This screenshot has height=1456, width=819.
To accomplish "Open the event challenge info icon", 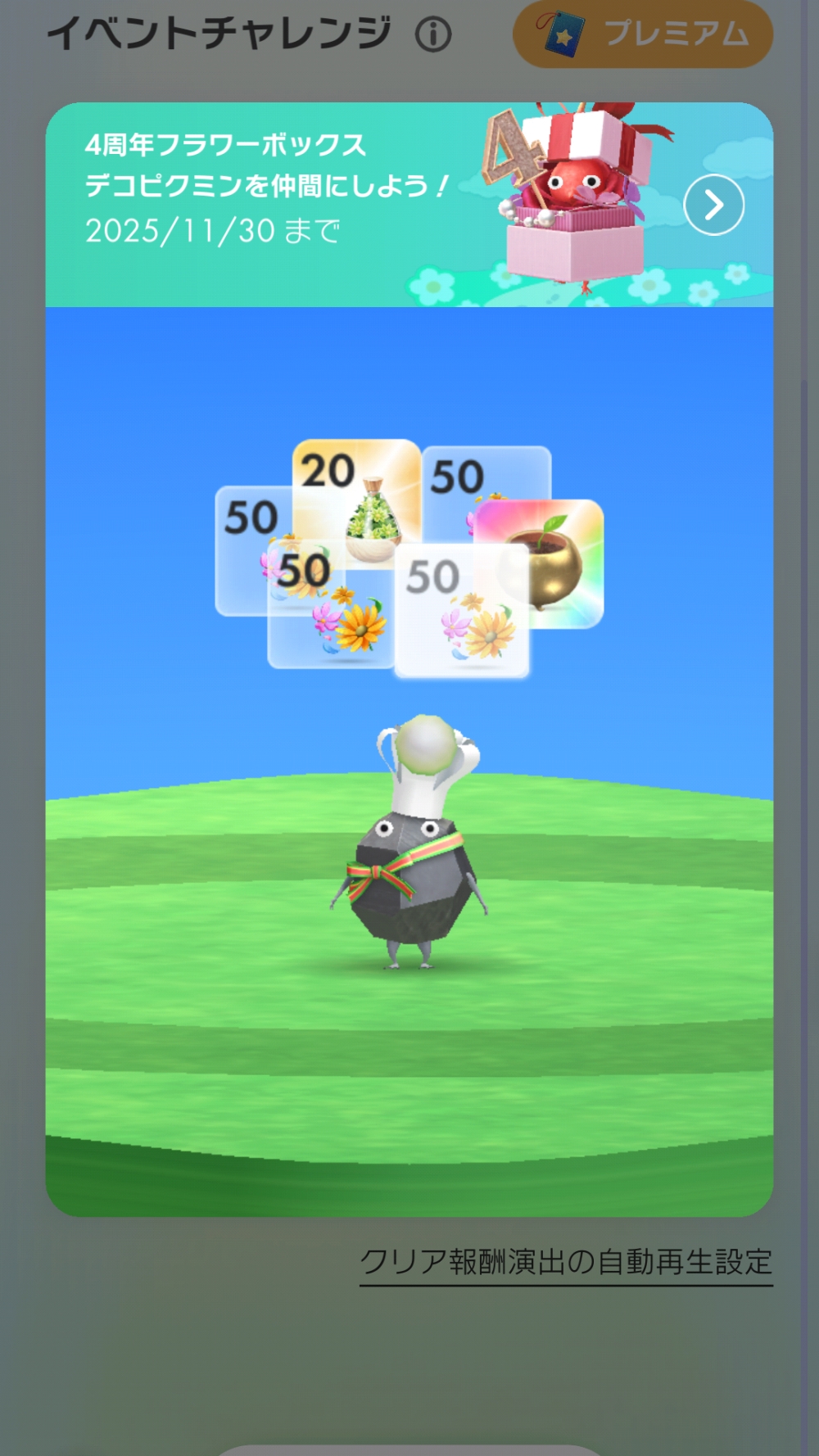I will coord(433,35).
